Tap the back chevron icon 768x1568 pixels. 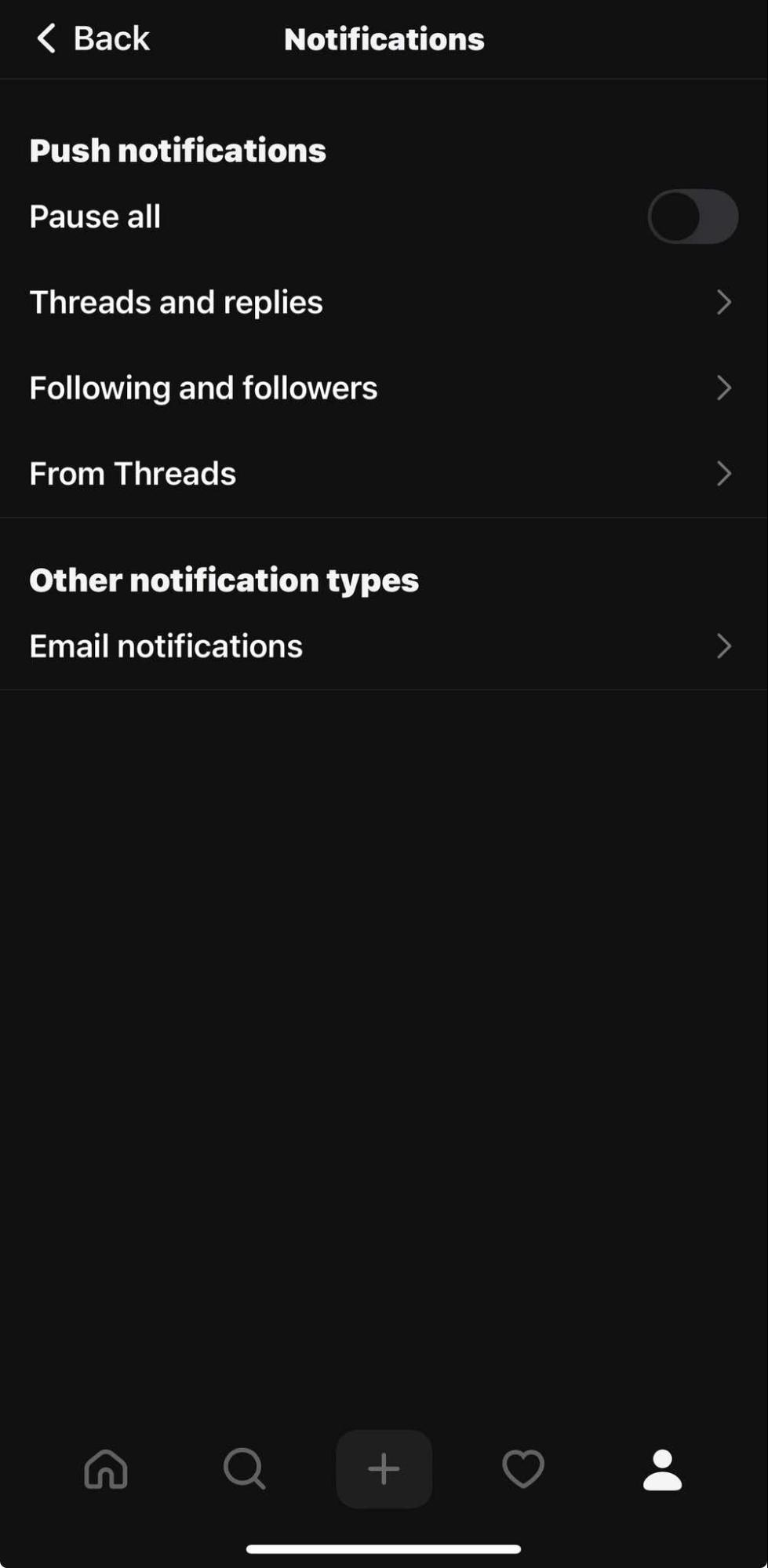coord(47,38)
